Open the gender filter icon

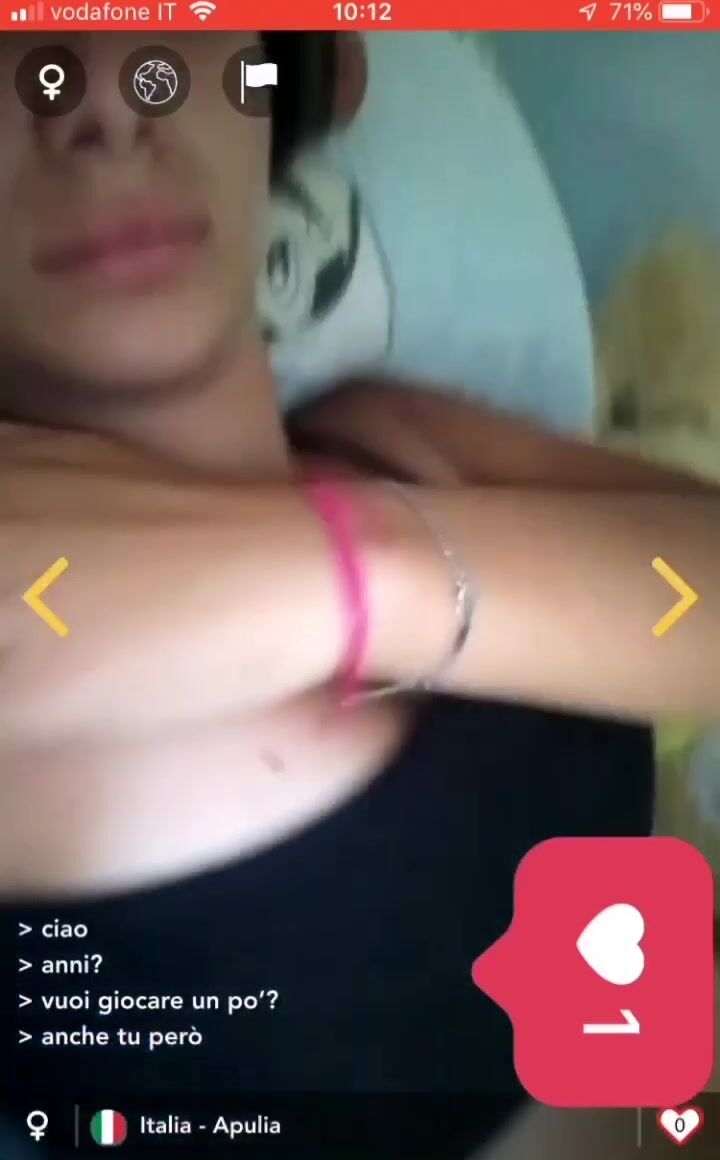click(51, 81)
